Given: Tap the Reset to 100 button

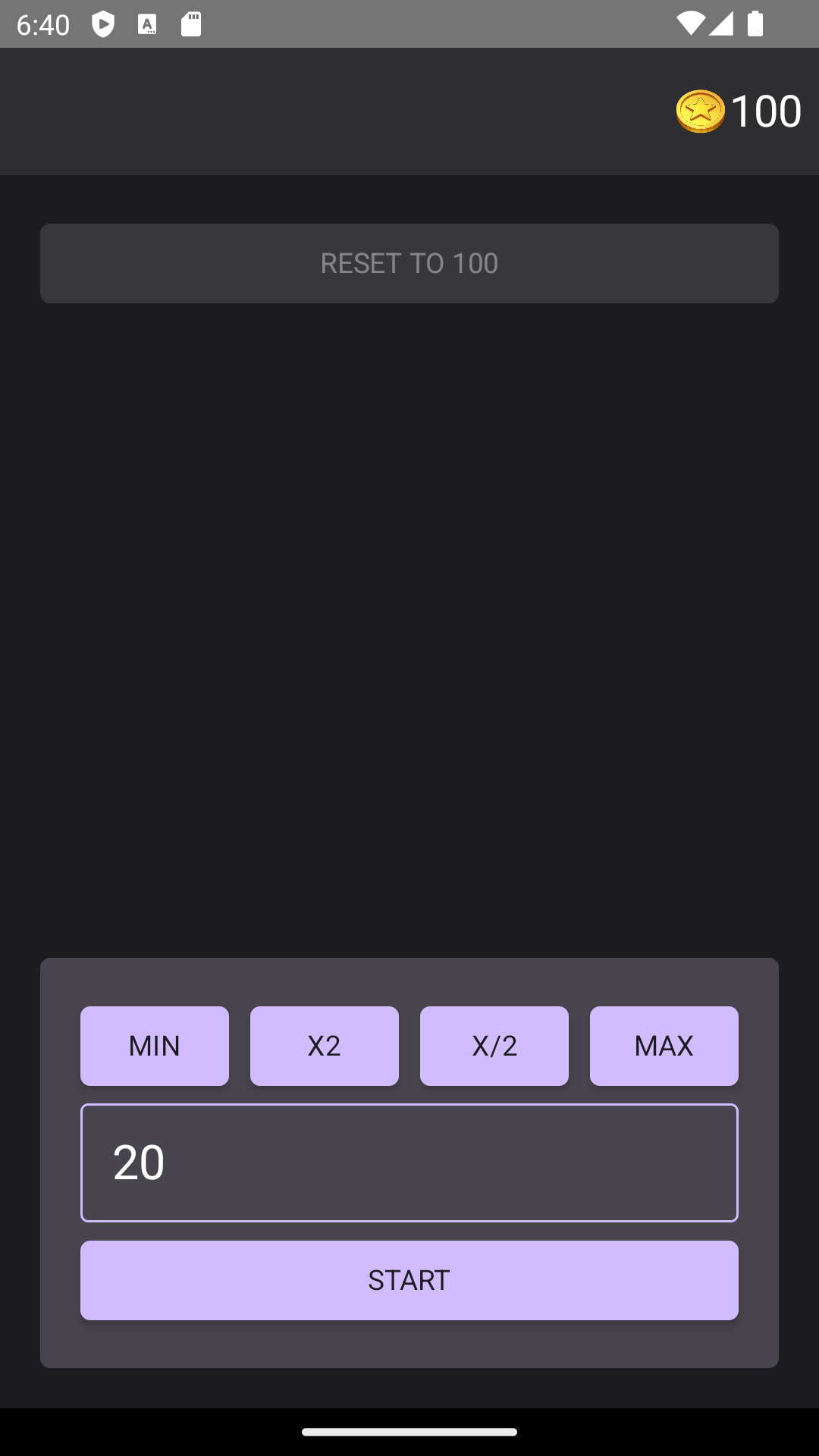Looking at the screenshot, I should (x=409, y=263).
